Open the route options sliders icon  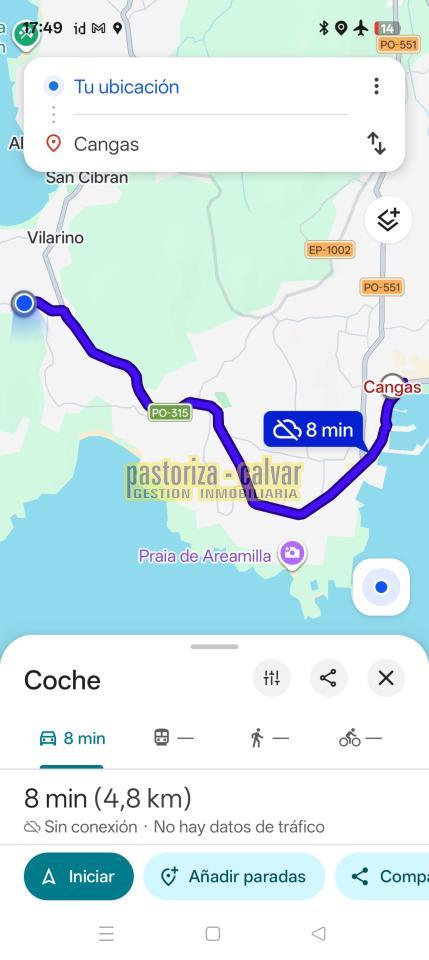[x=272, y=678]
